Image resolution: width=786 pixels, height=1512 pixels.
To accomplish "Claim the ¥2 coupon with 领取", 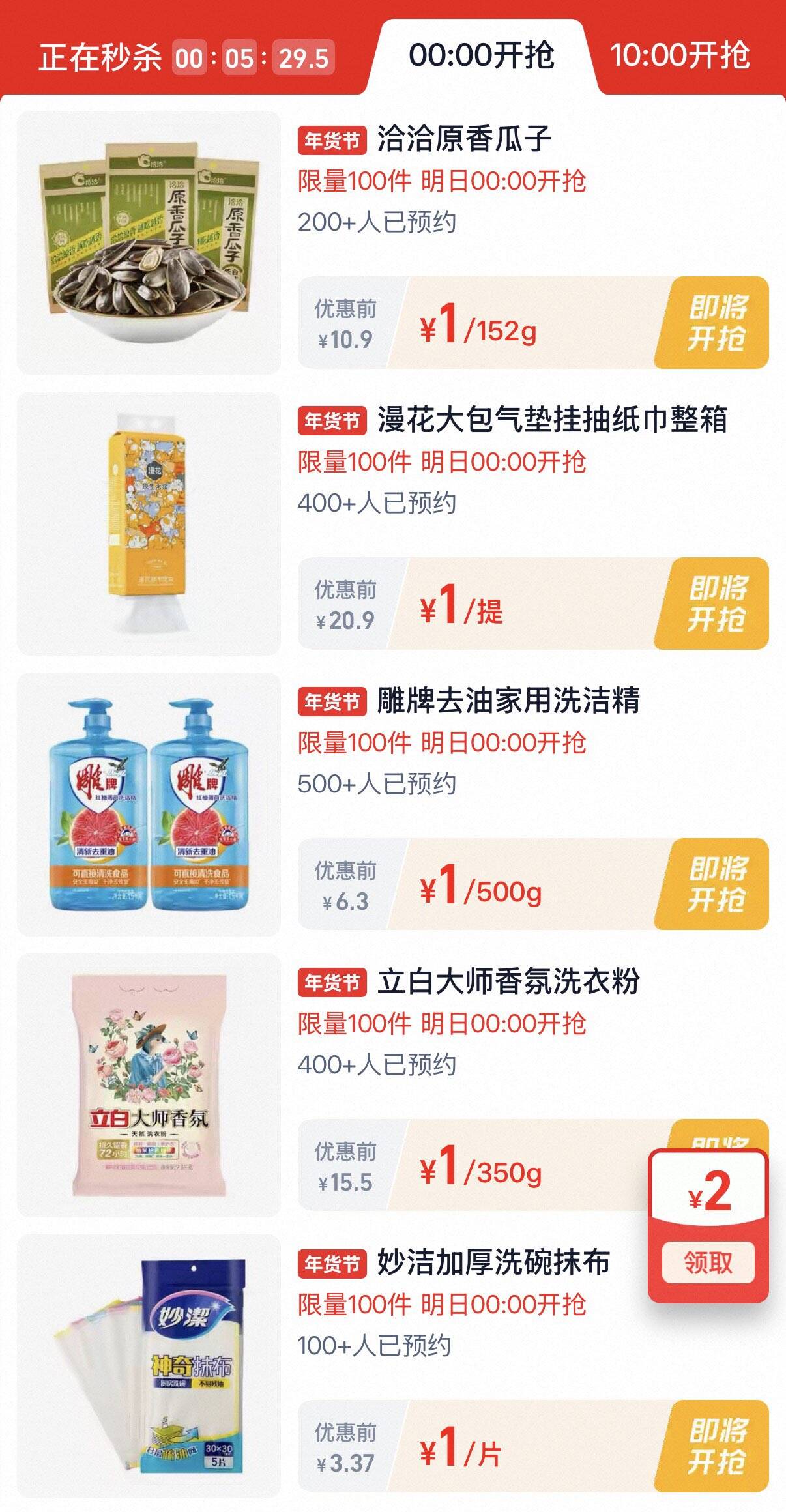I will pyautogui.click(x=708, y=1262).
